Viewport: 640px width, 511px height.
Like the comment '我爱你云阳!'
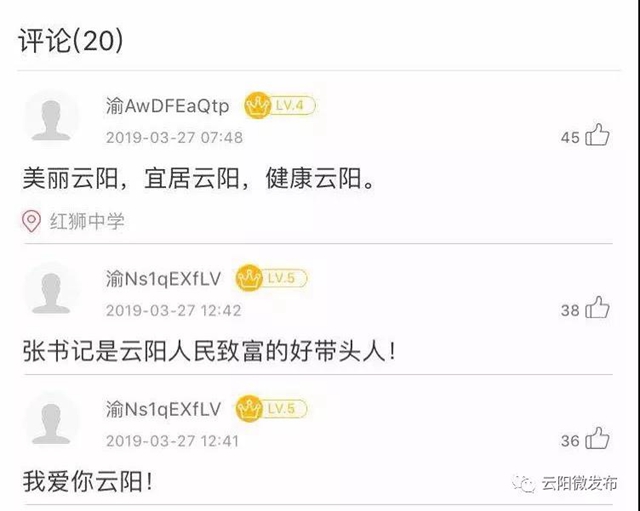point(597,438)
